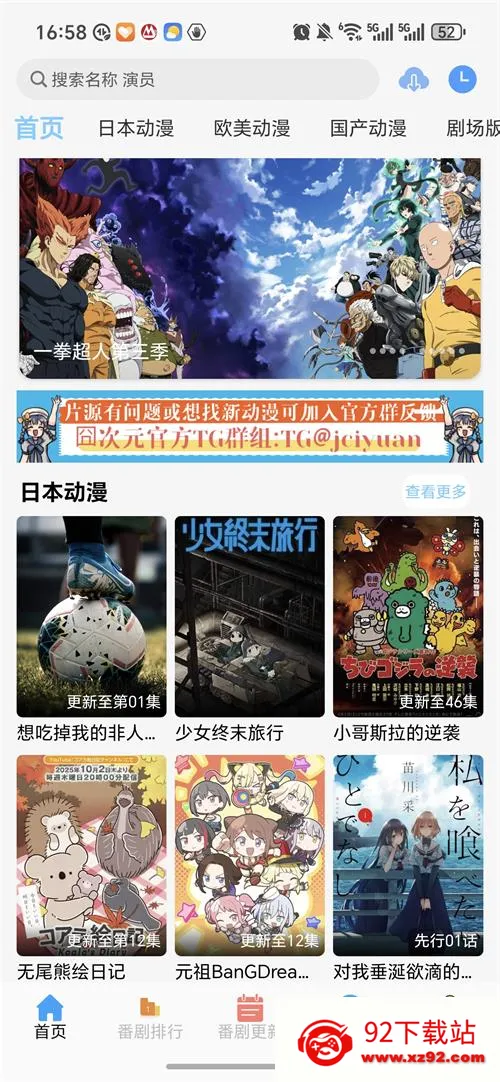Open the 无尾熊绘日记 anime card
The height and width of the screenshot is (1082, 500).
92,868
